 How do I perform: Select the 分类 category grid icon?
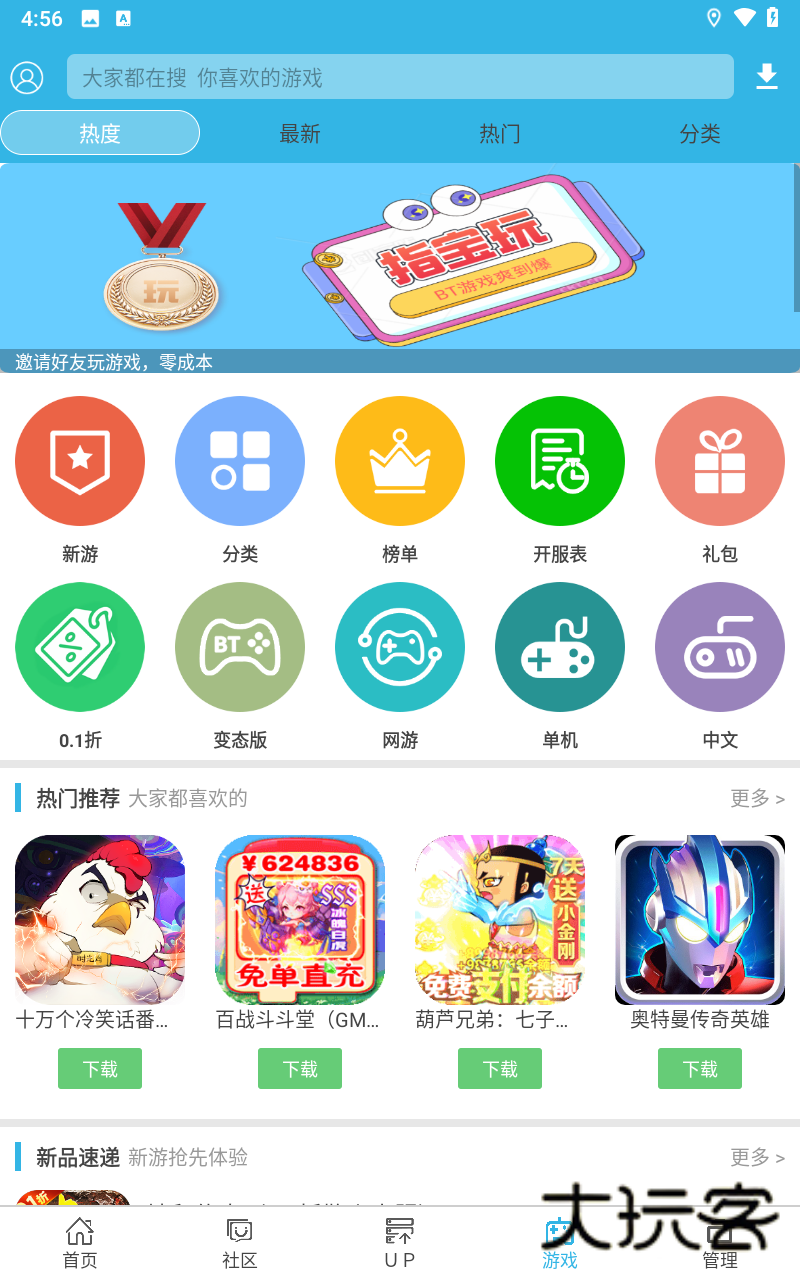point(240,460)
